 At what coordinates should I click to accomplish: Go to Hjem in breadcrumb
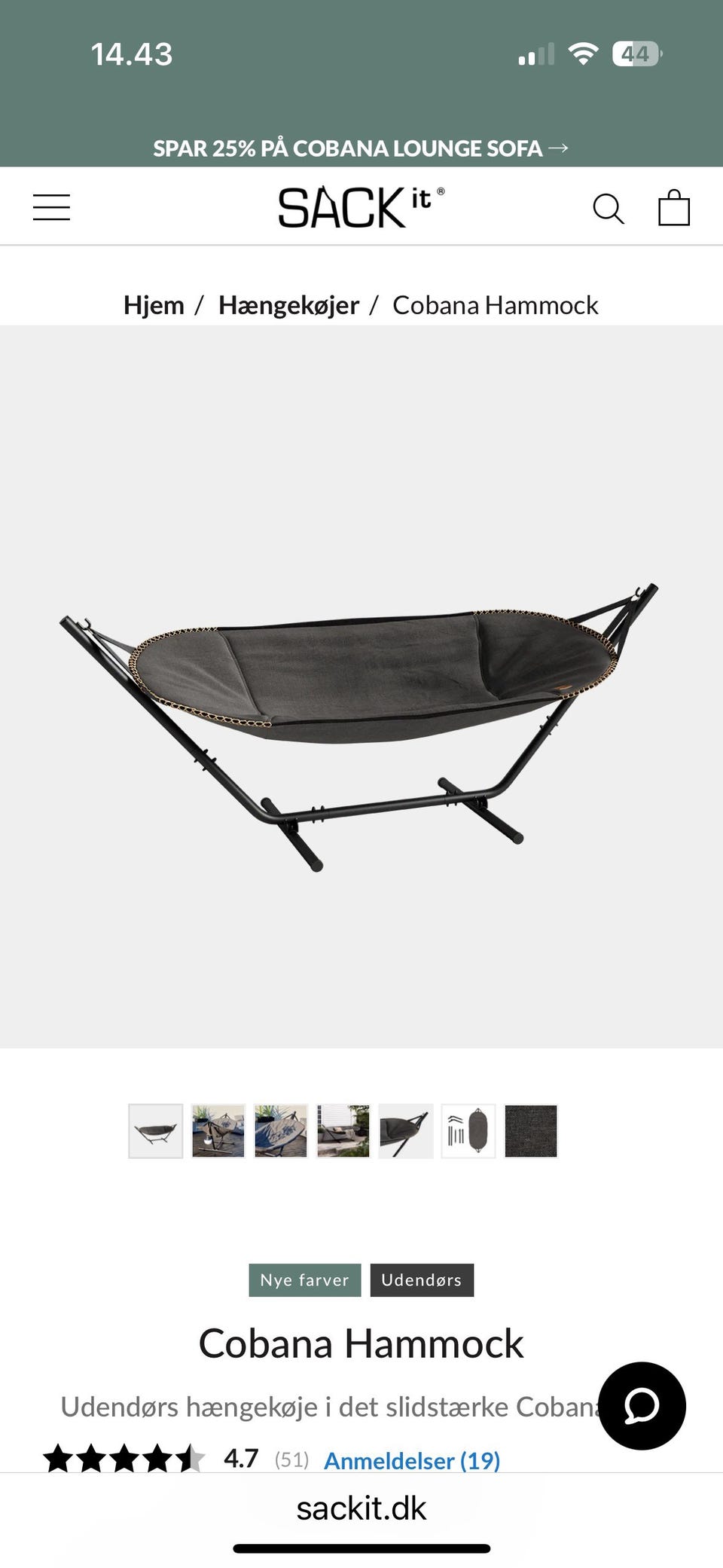click(154, 305)
